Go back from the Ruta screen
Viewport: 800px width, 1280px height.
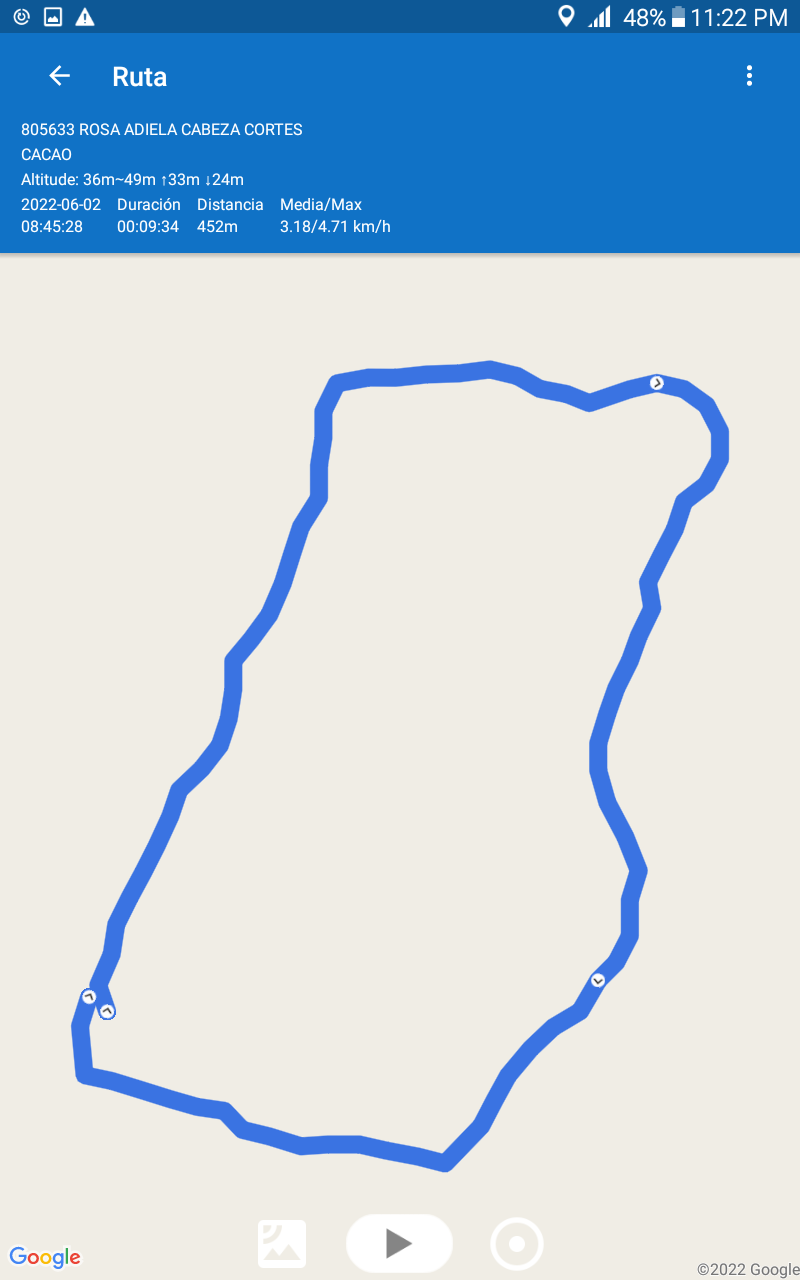60,76
